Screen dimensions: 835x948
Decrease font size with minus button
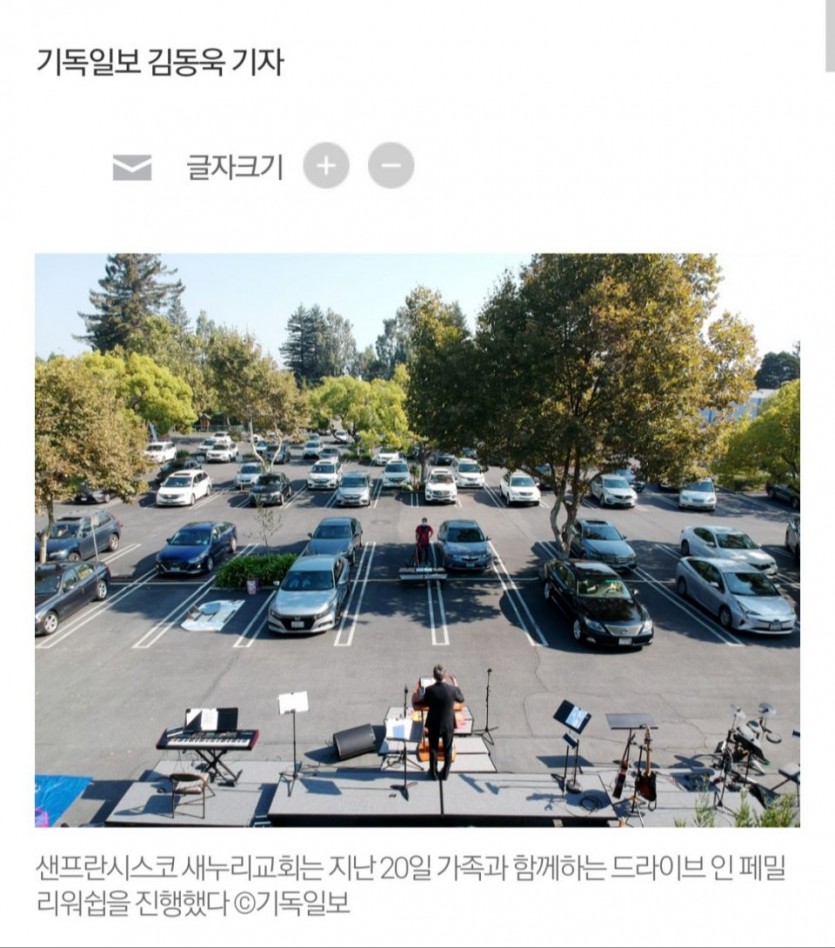tap(391, 166)
